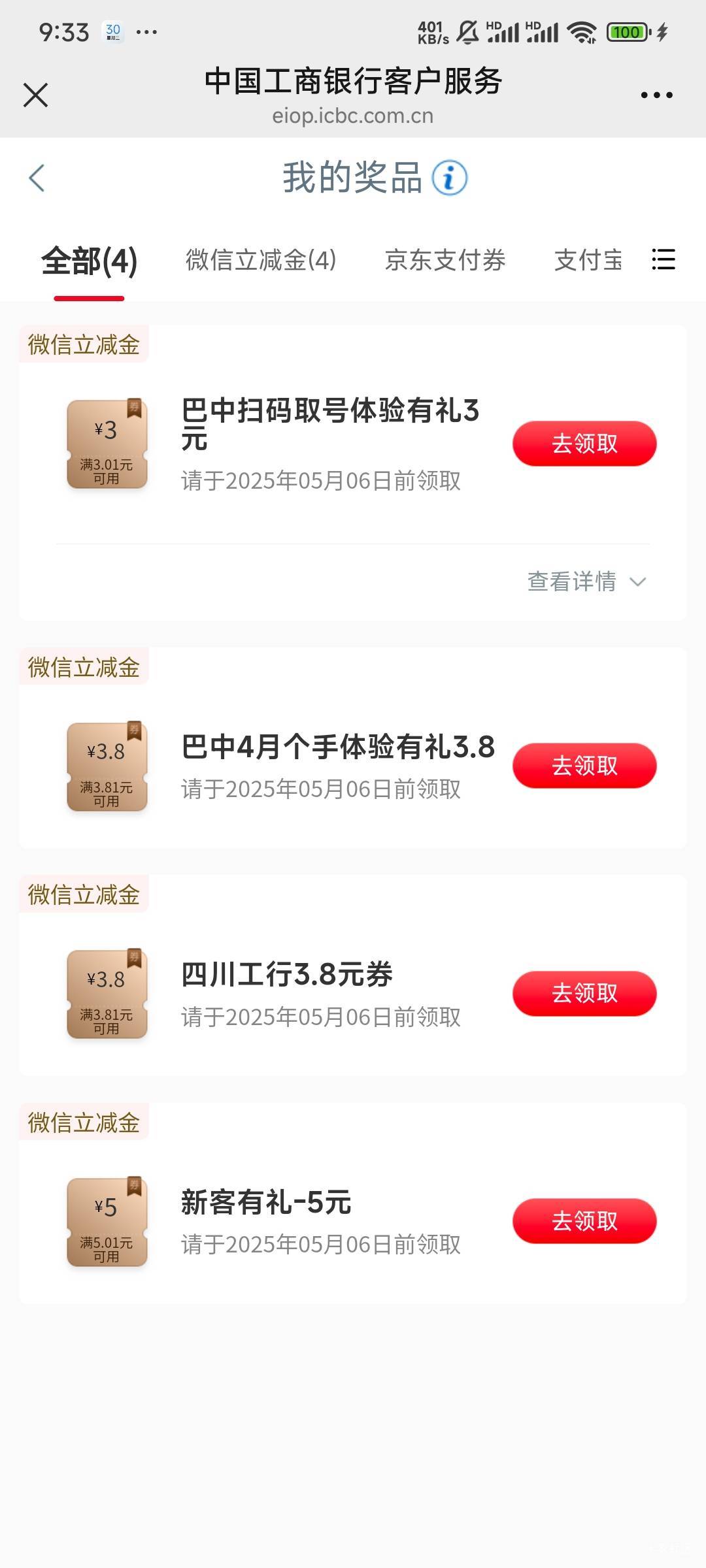This screenshot has width=706, height=1568.
Task: Open the prize info icon
Action: coord(450,178)
